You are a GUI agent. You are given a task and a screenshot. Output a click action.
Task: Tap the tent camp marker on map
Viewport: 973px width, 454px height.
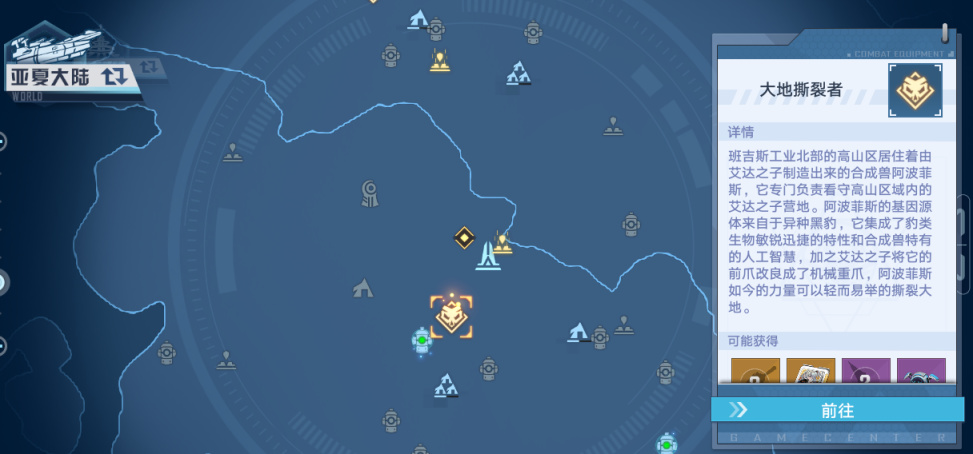coord(363,290)
